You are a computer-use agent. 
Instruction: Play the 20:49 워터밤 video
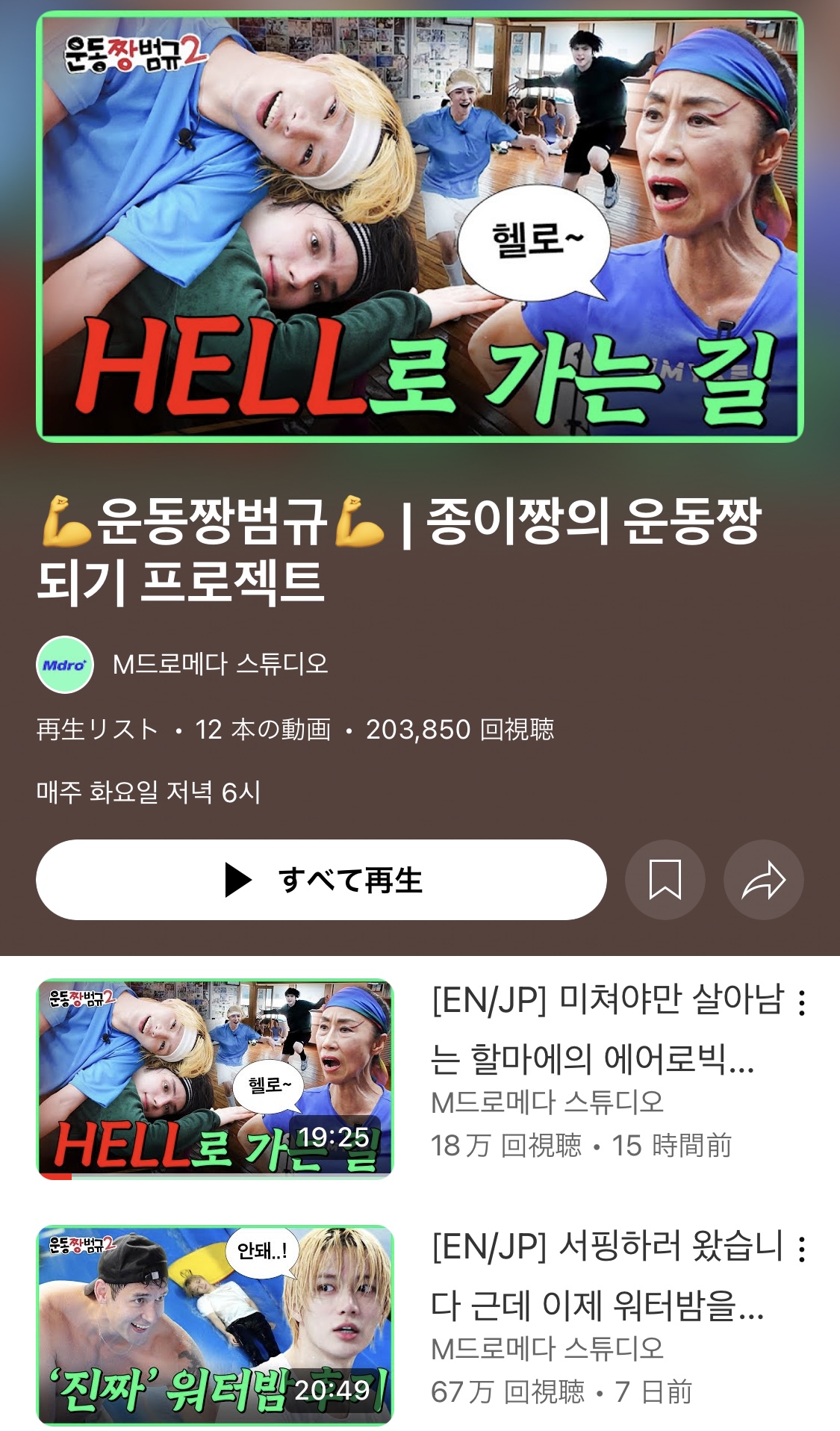[x=215, y=1325]
